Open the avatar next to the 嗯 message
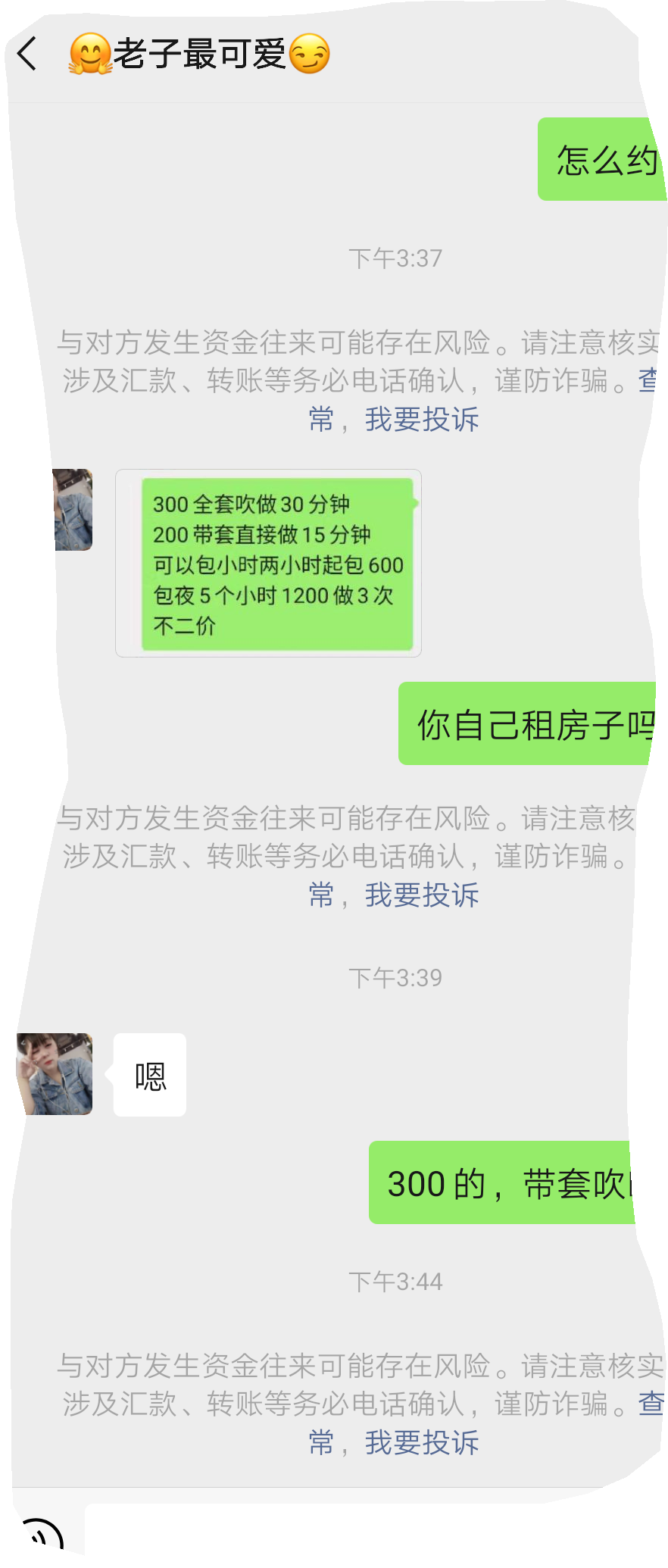This screenshot has height=1568, width=668. click(55, 1073)
